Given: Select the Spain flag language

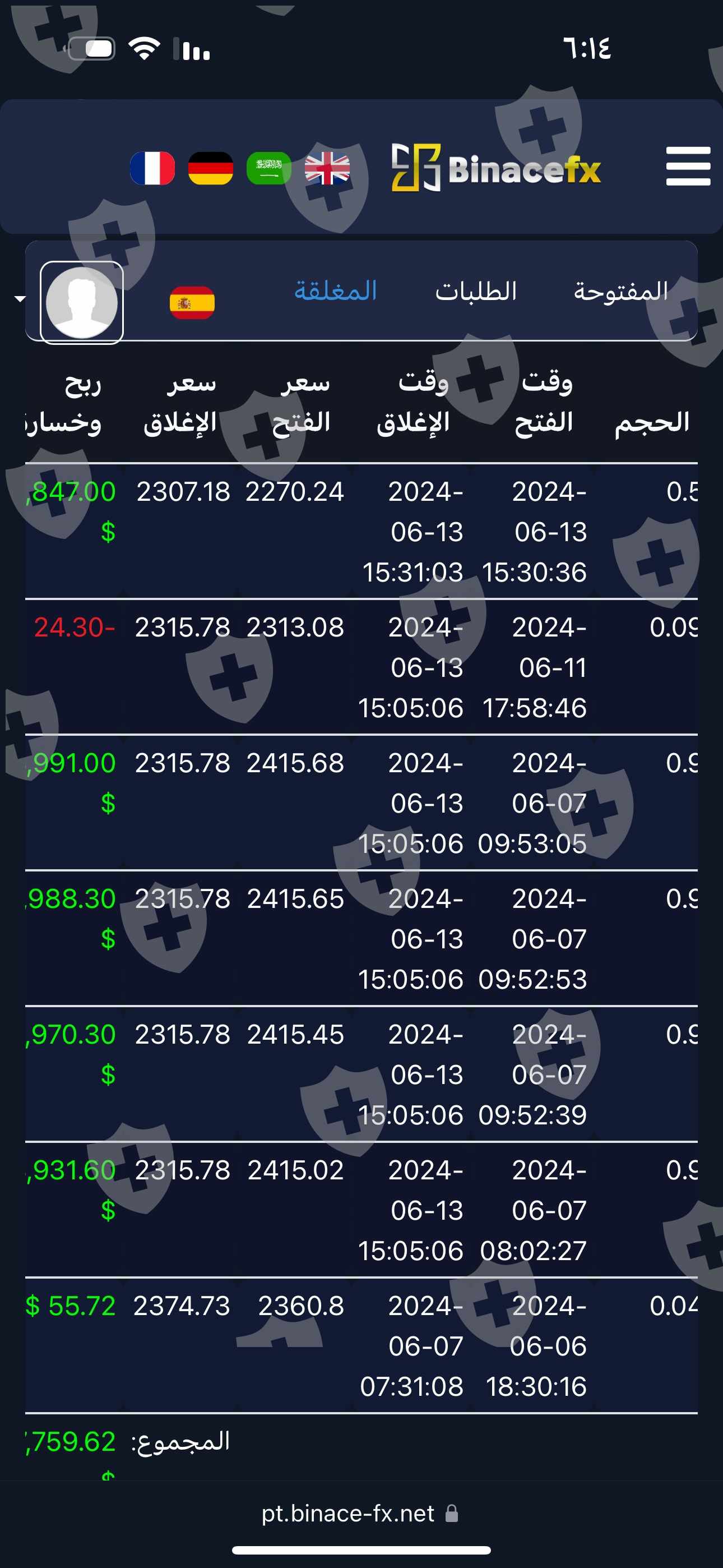Looking at the screenshot, I should point(192,302).
